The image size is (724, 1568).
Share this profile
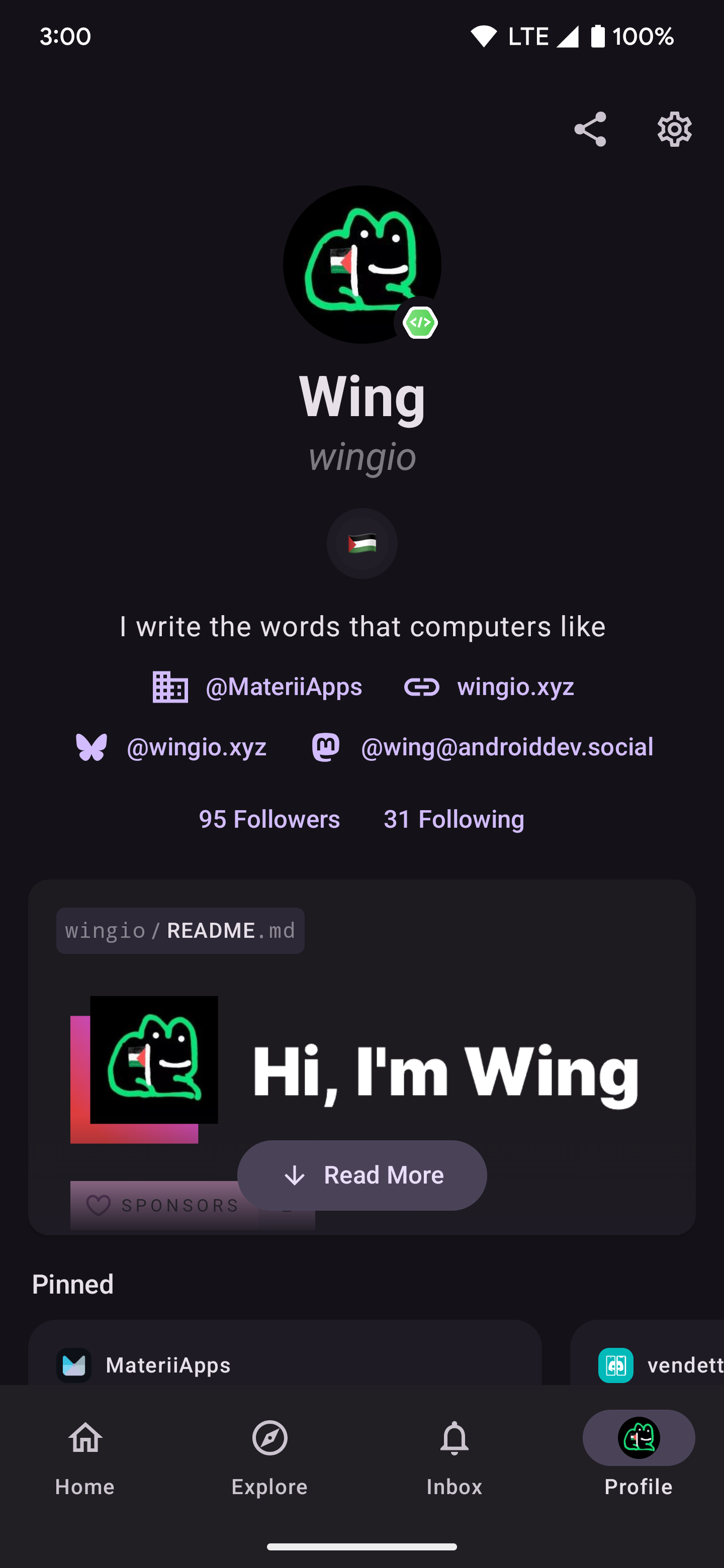(x=590, y=129)
